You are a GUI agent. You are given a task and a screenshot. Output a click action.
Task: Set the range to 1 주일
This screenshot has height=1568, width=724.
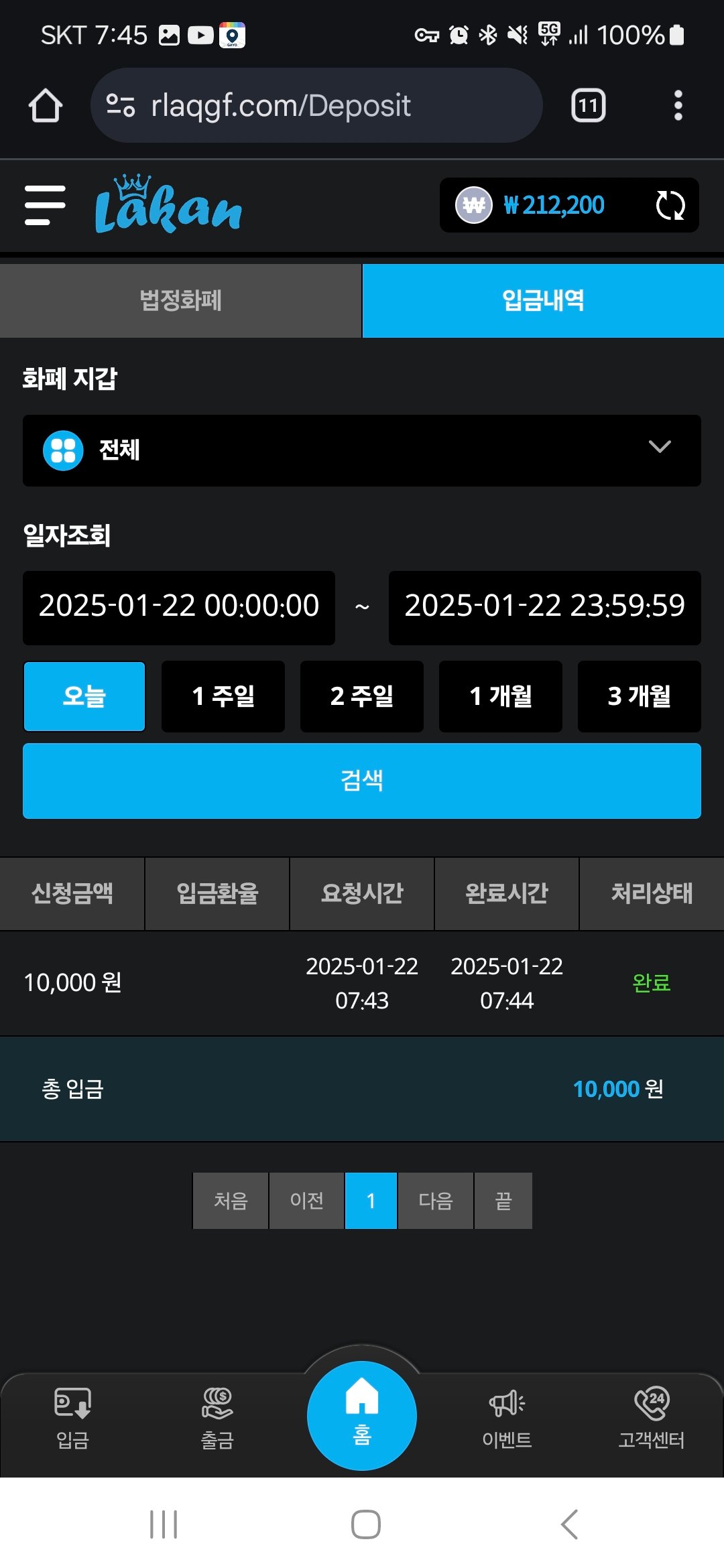[x=223, y=696]
